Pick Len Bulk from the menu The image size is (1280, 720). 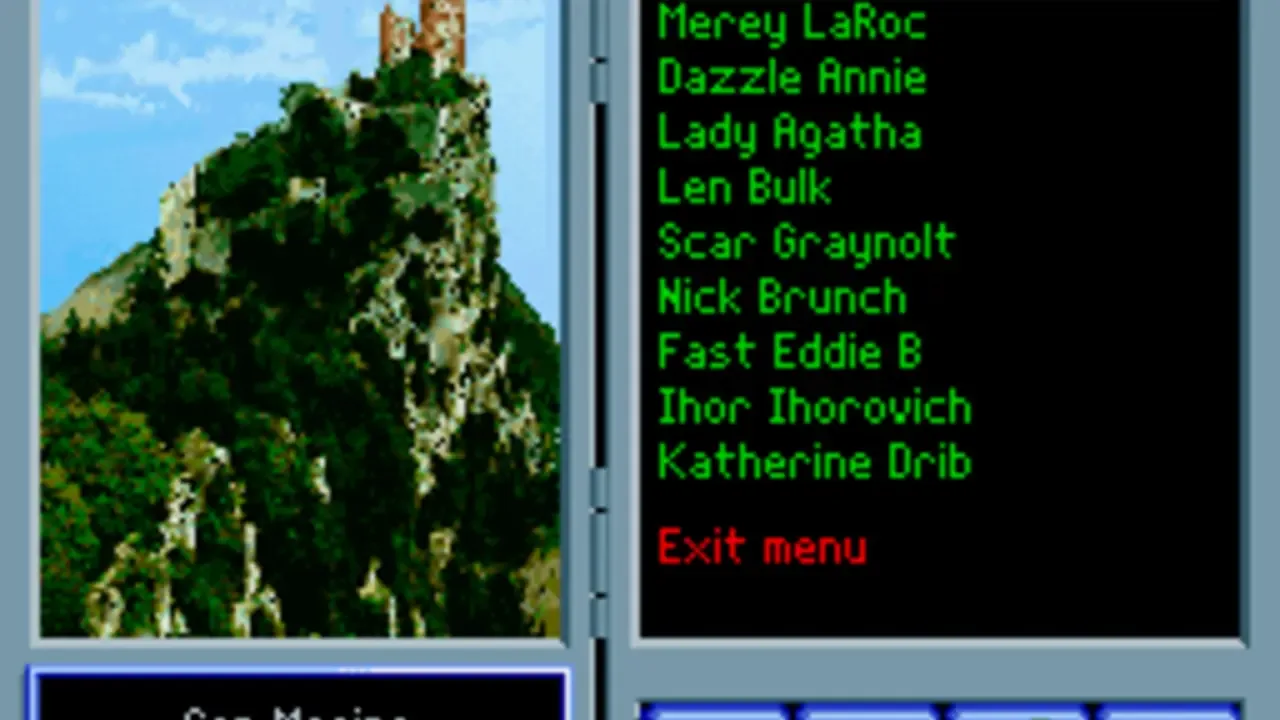[x=744, y=188]
